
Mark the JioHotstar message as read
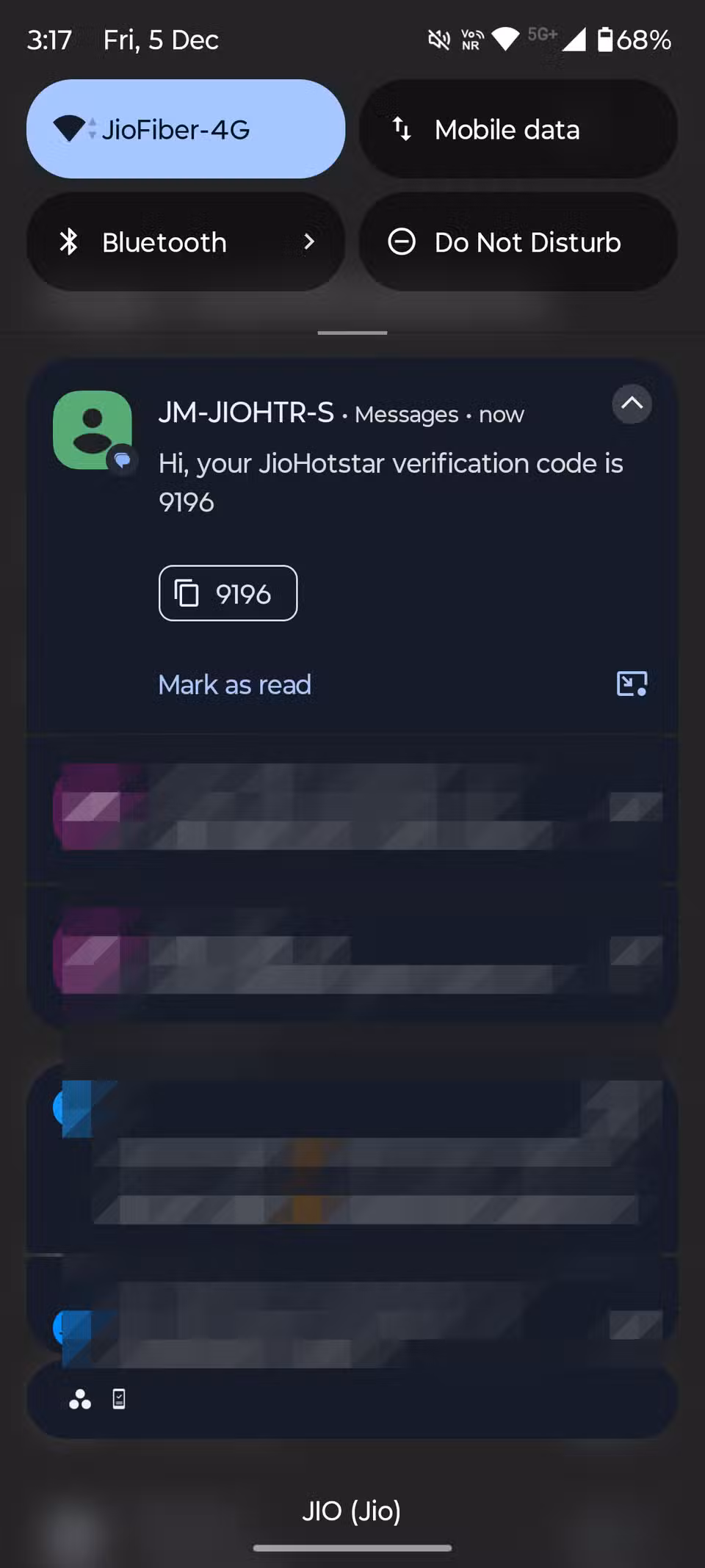(234, 684)
